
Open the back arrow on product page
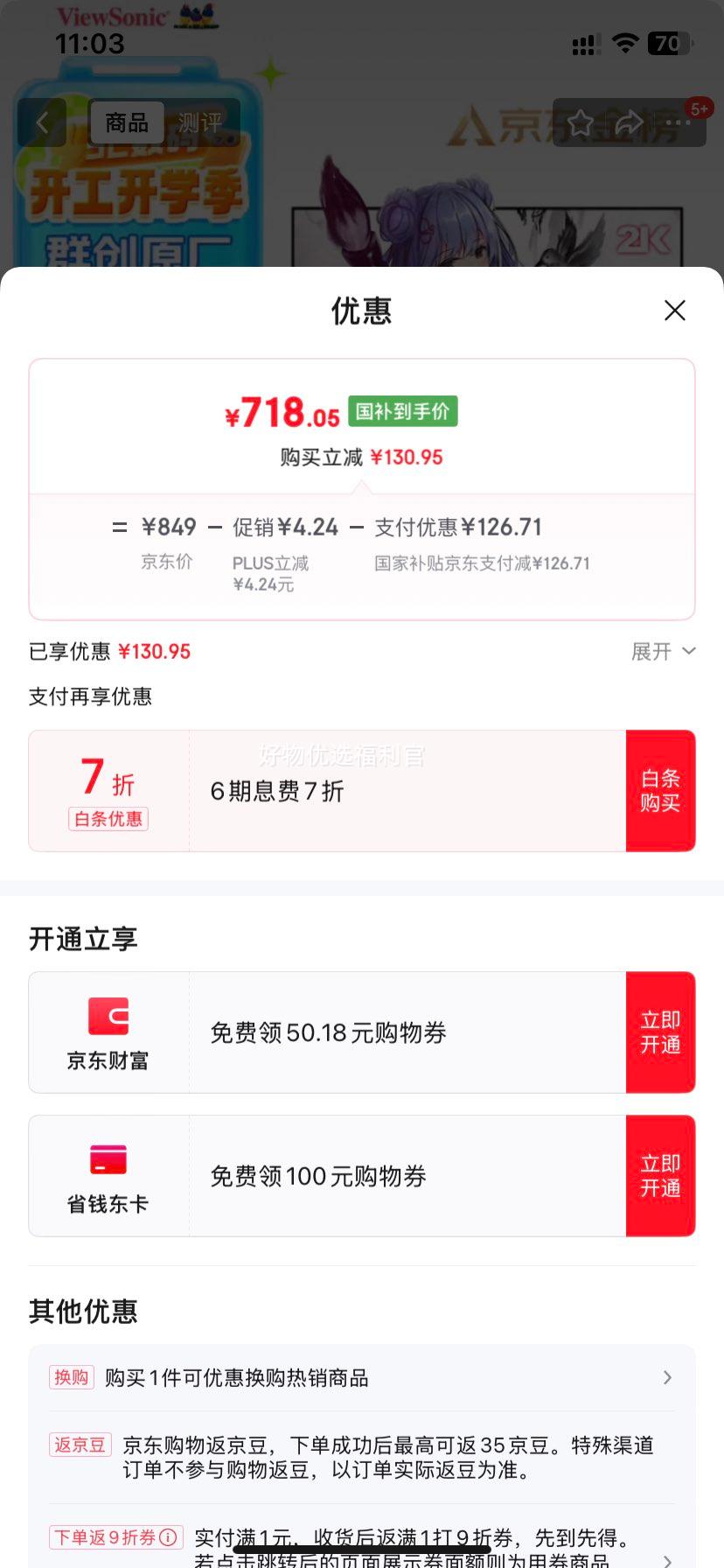click(x=42, y=122)
